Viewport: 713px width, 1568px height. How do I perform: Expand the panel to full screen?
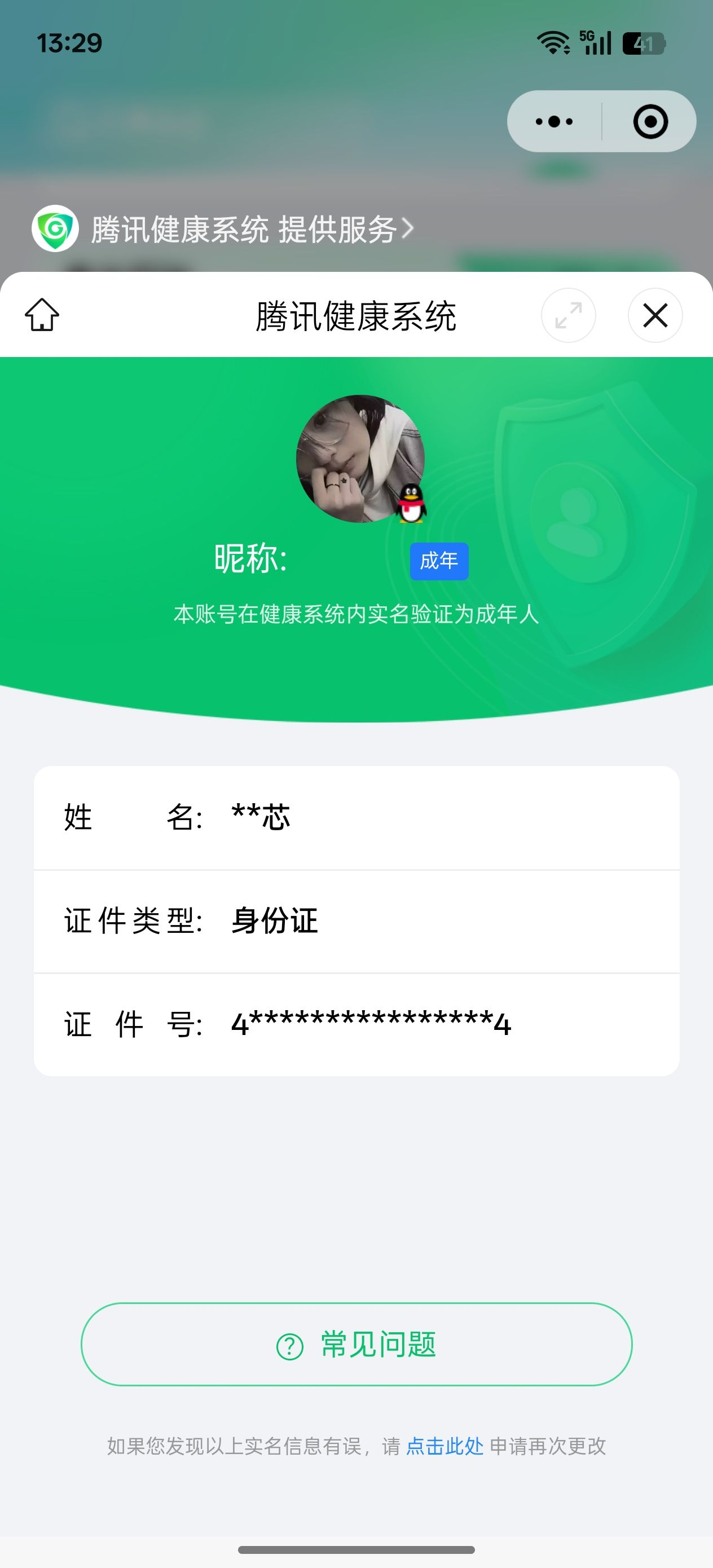pyautogui.click(x=568, y=315)
